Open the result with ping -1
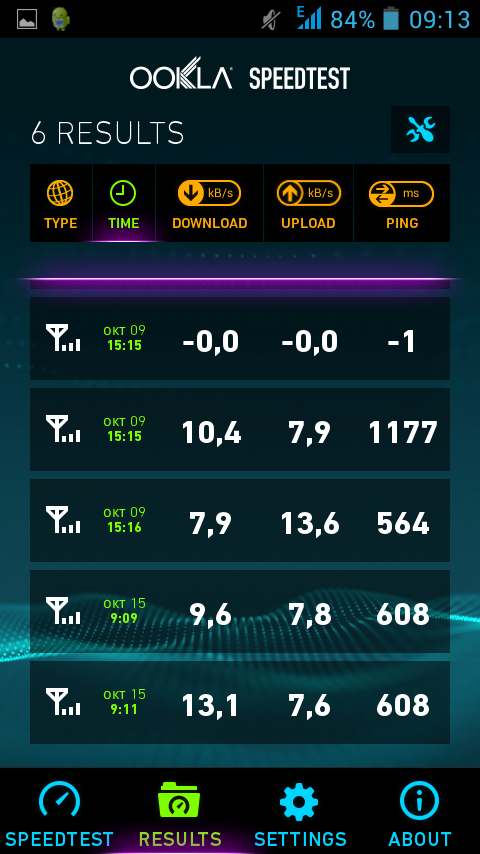Screen dimensions: 480x854 click(x=240, y=338)
